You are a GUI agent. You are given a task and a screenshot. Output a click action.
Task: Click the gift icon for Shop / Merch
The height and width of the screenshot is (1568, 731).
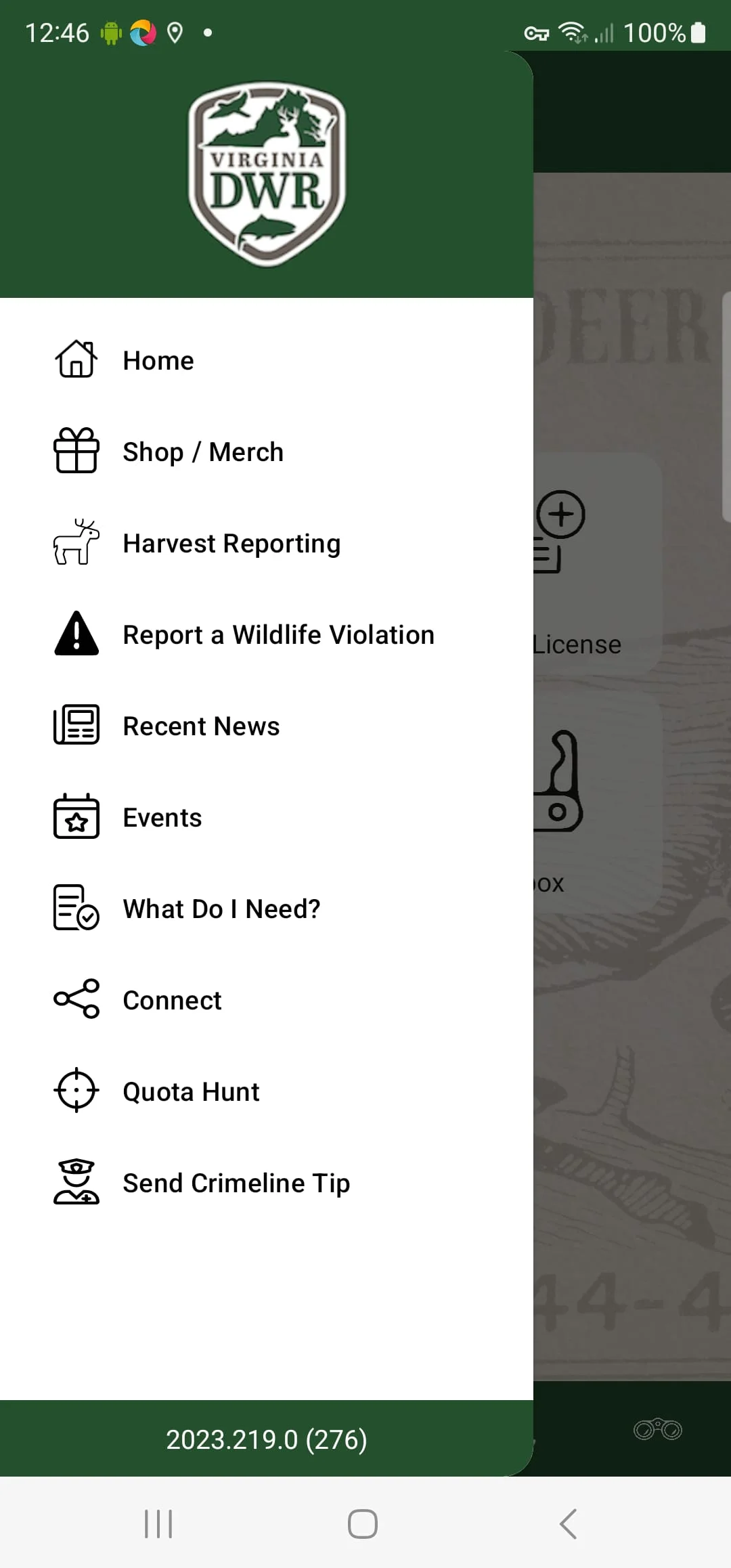click(76, 451)
